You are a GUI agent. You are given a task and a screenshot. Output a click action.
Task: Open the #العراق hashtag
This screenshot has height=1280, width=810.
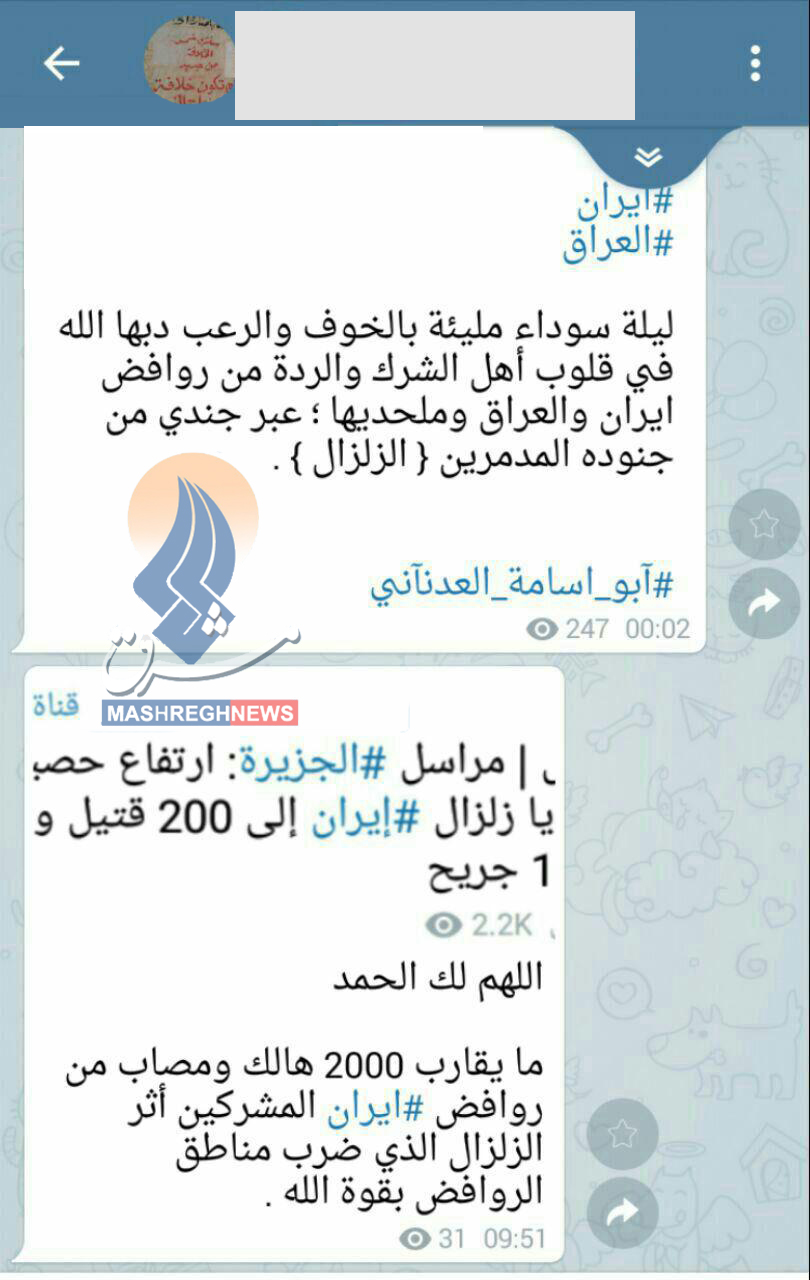617,244
